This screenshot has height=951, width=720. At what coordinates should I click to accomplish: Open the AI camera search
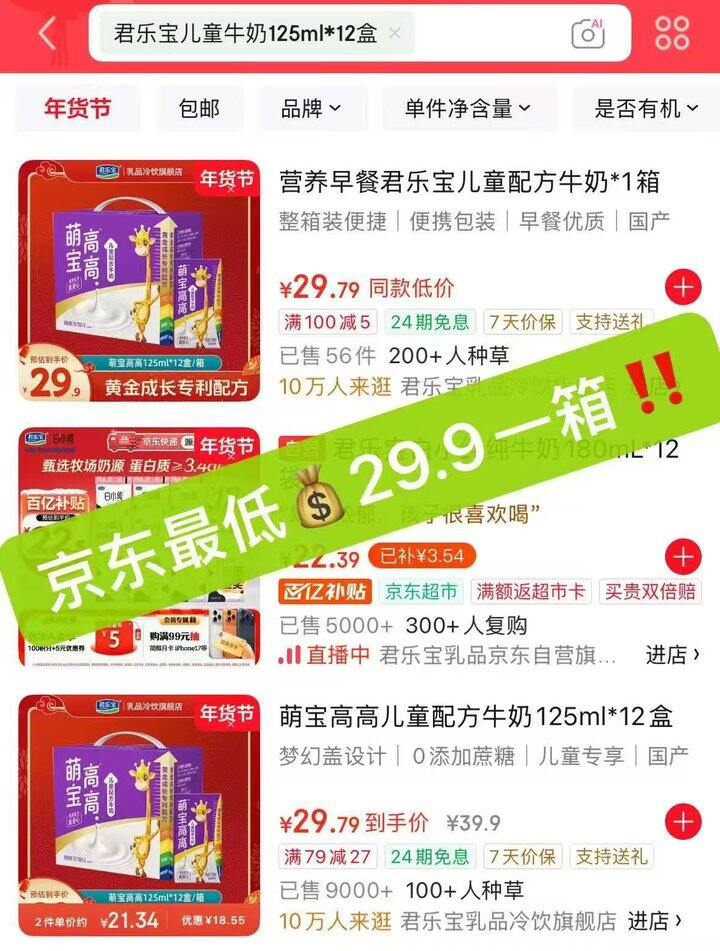coord(588,33)
